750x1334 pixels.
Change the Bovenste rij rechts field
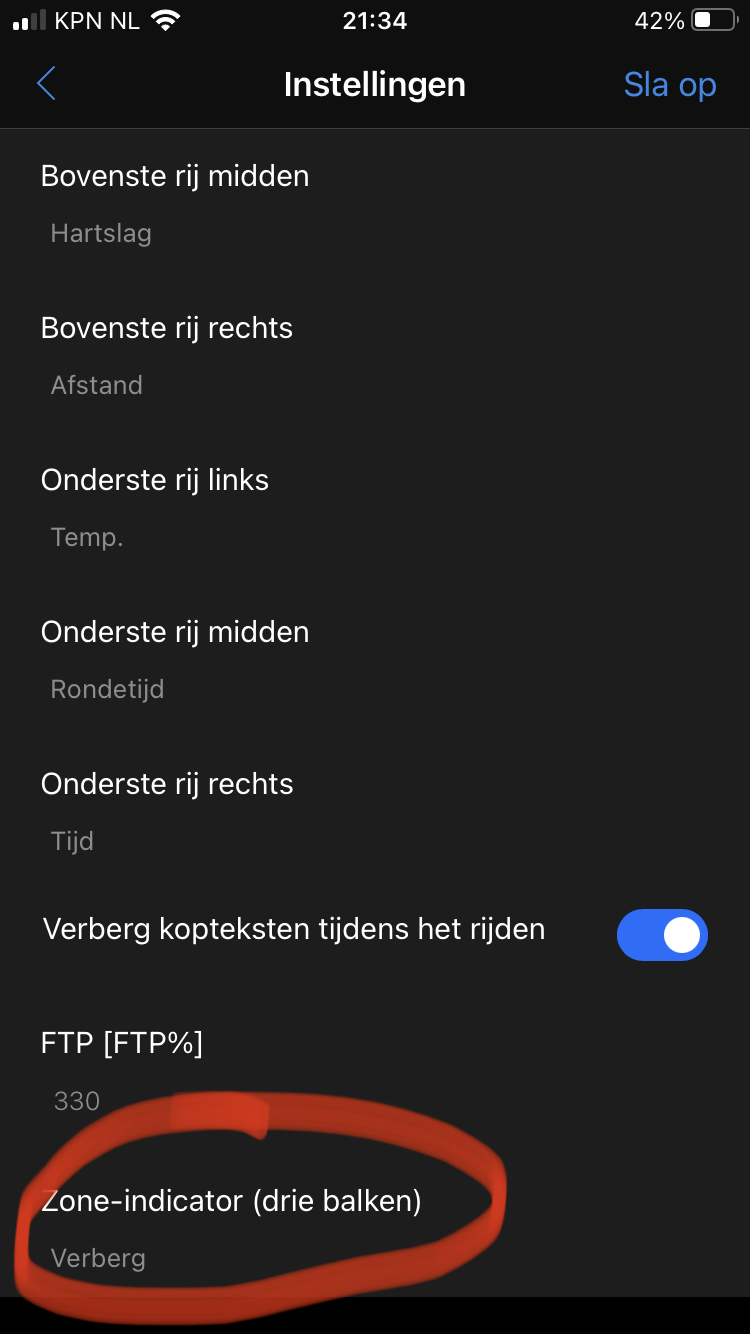click(167, 355)
